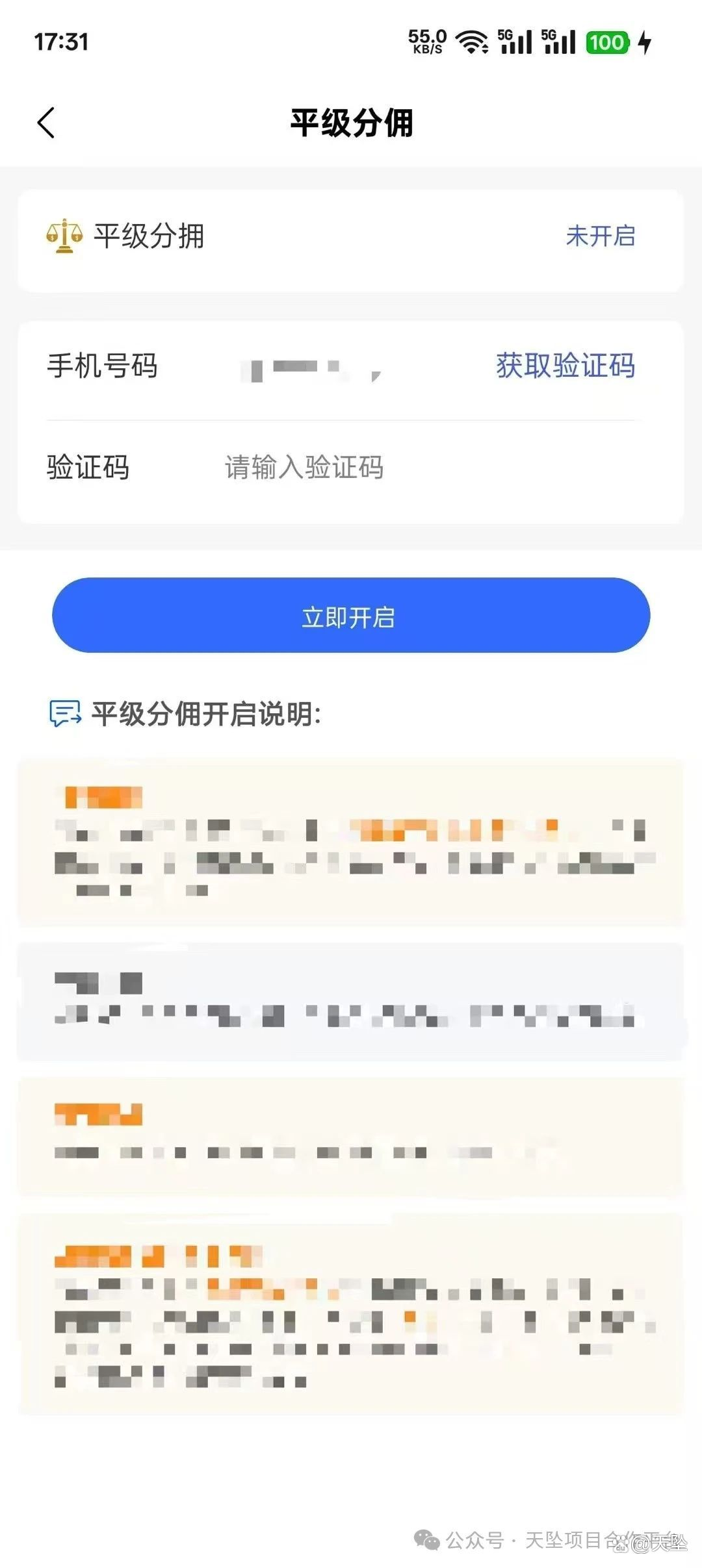This screenshot has width=702, height=1568.
Task: Go back using the top-left arrow
Action: [46, 123]
